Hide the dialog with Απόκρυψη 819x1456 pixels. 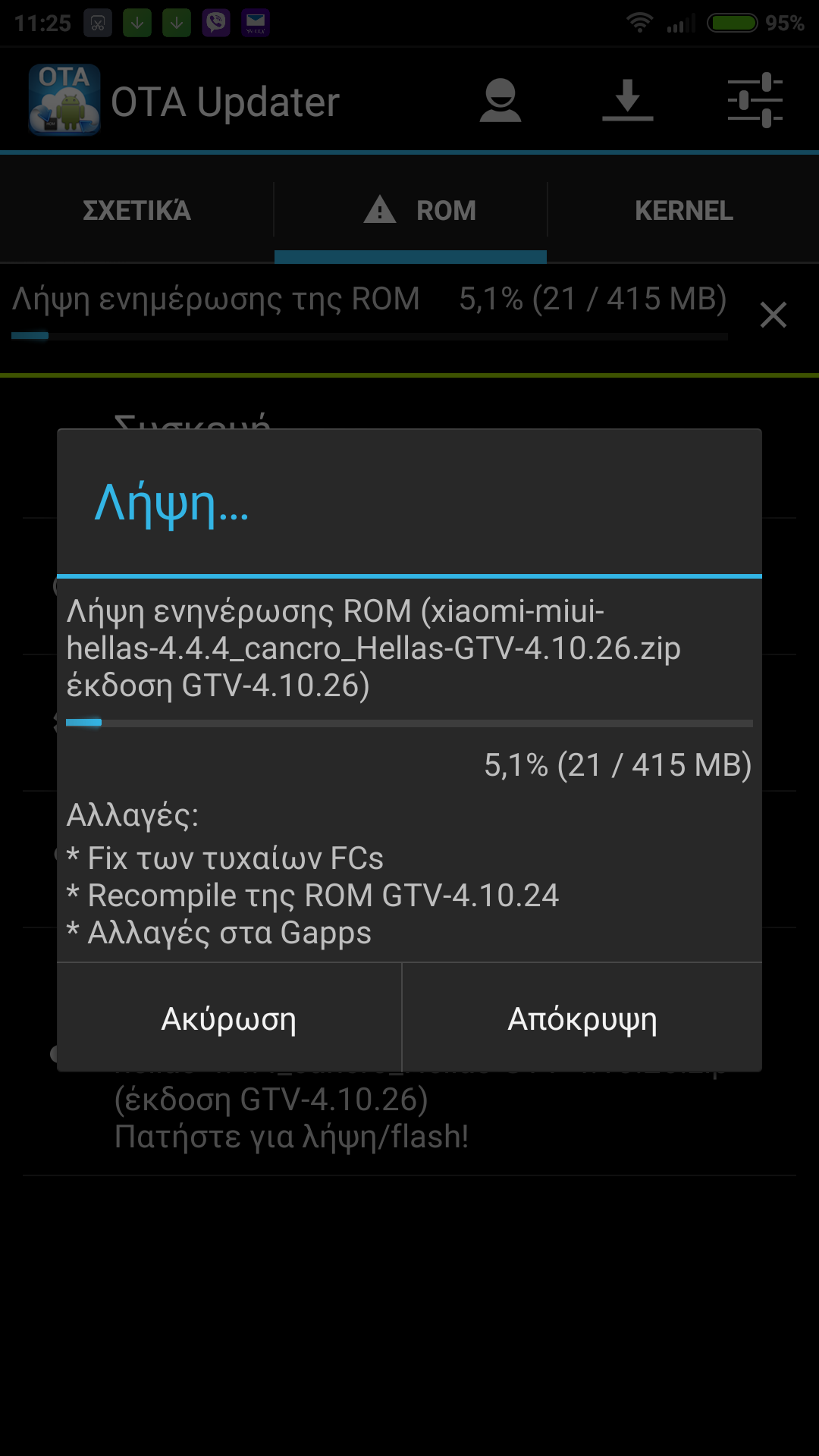click(x=582, y=1018)
